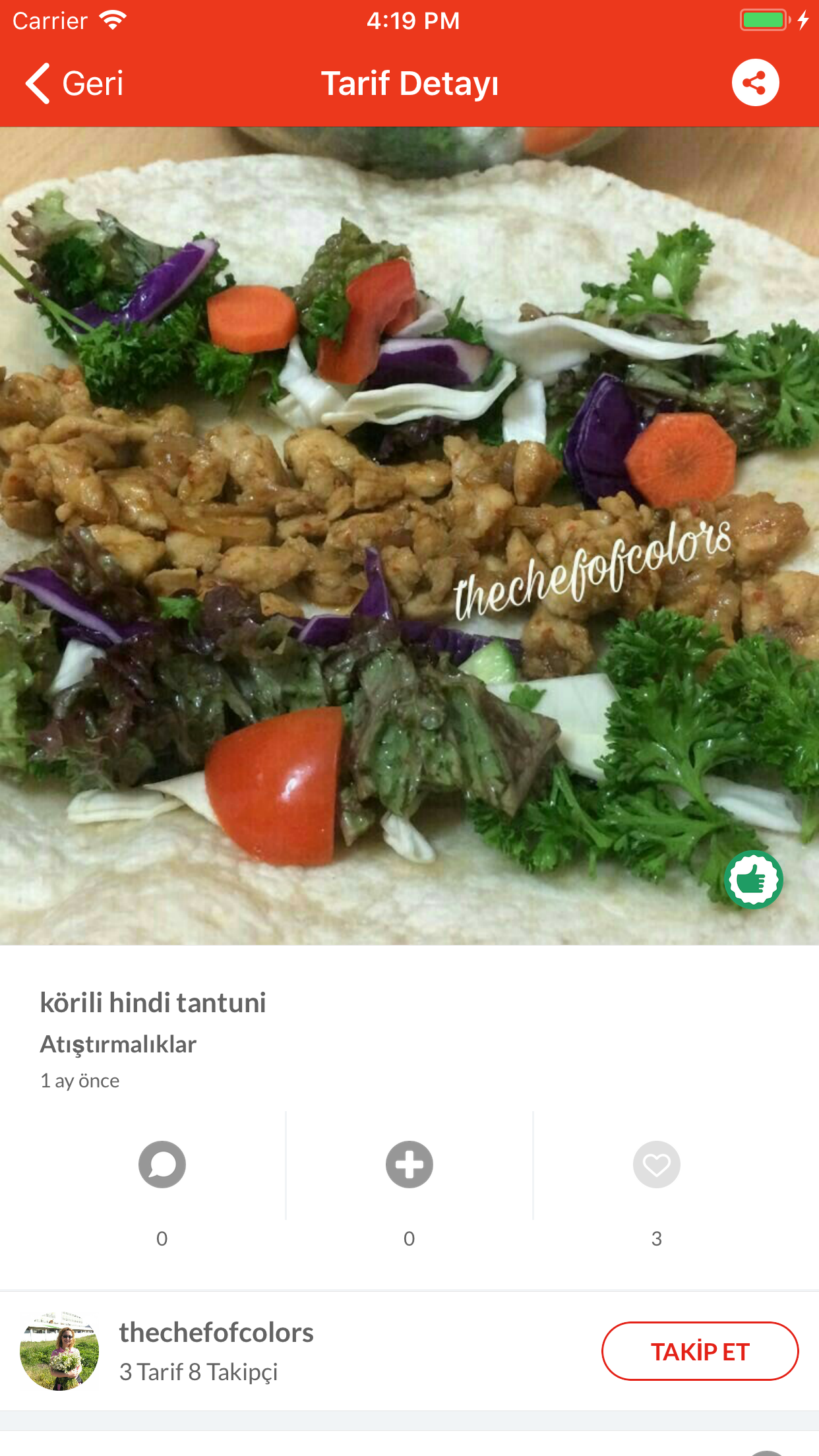Share this recipe
This screenshot has width=819, height=1456.
coord(755,83)
